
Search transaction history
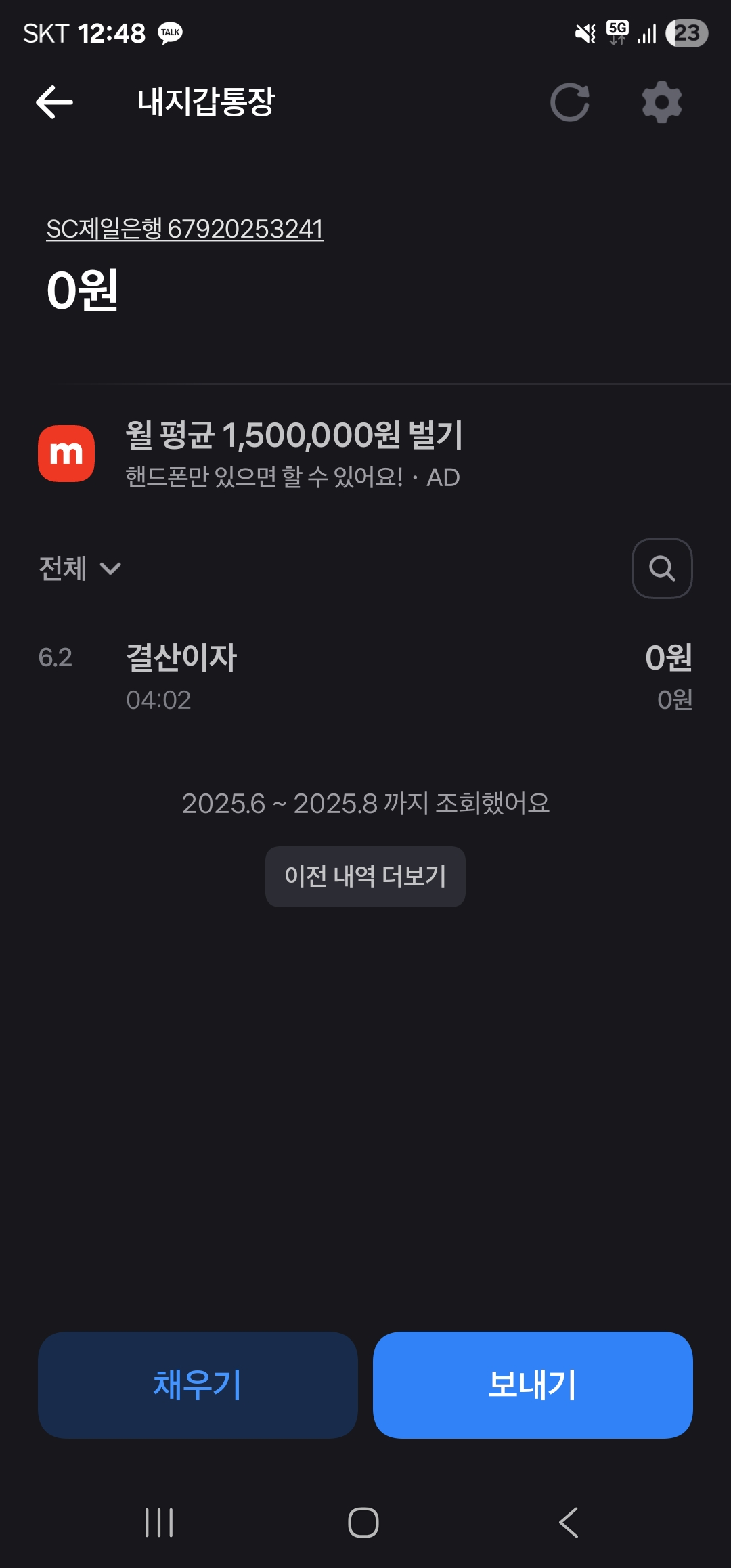point(661,568)
